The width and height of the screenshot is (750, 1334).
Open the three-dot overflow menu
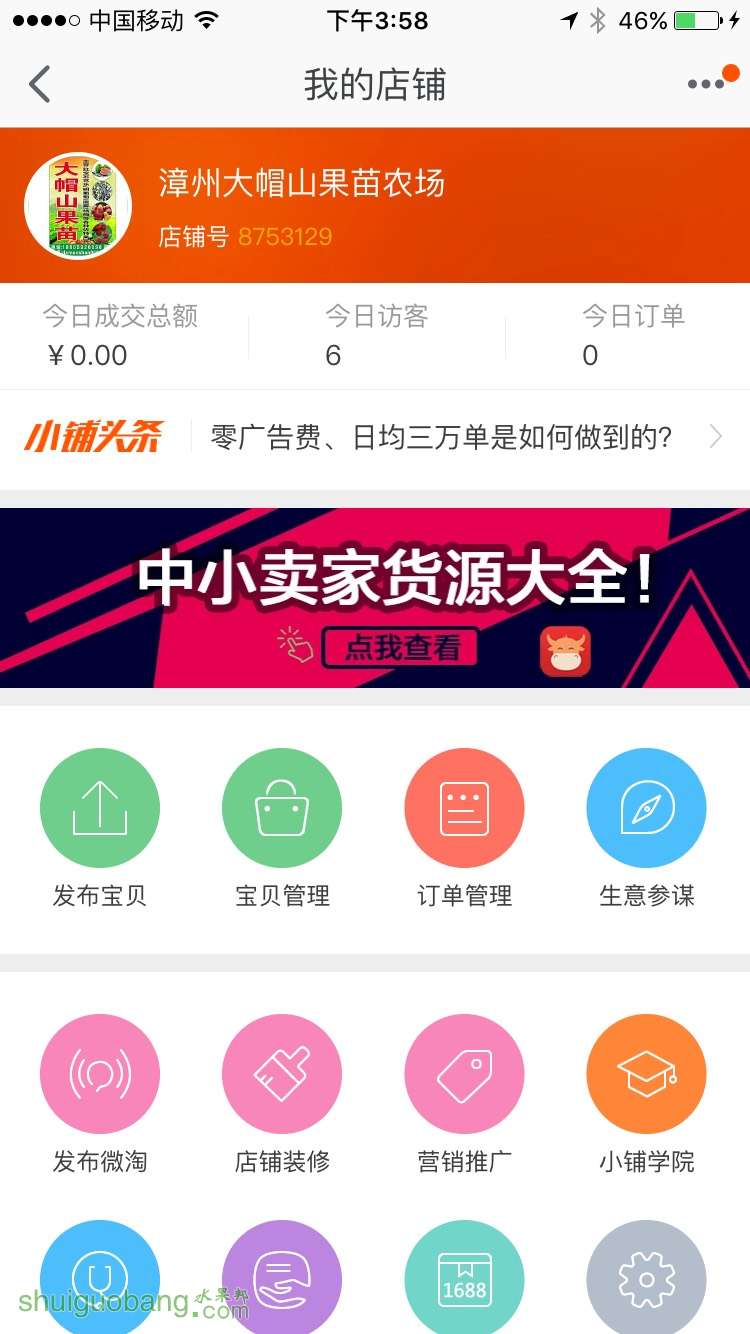click(707, 84)
